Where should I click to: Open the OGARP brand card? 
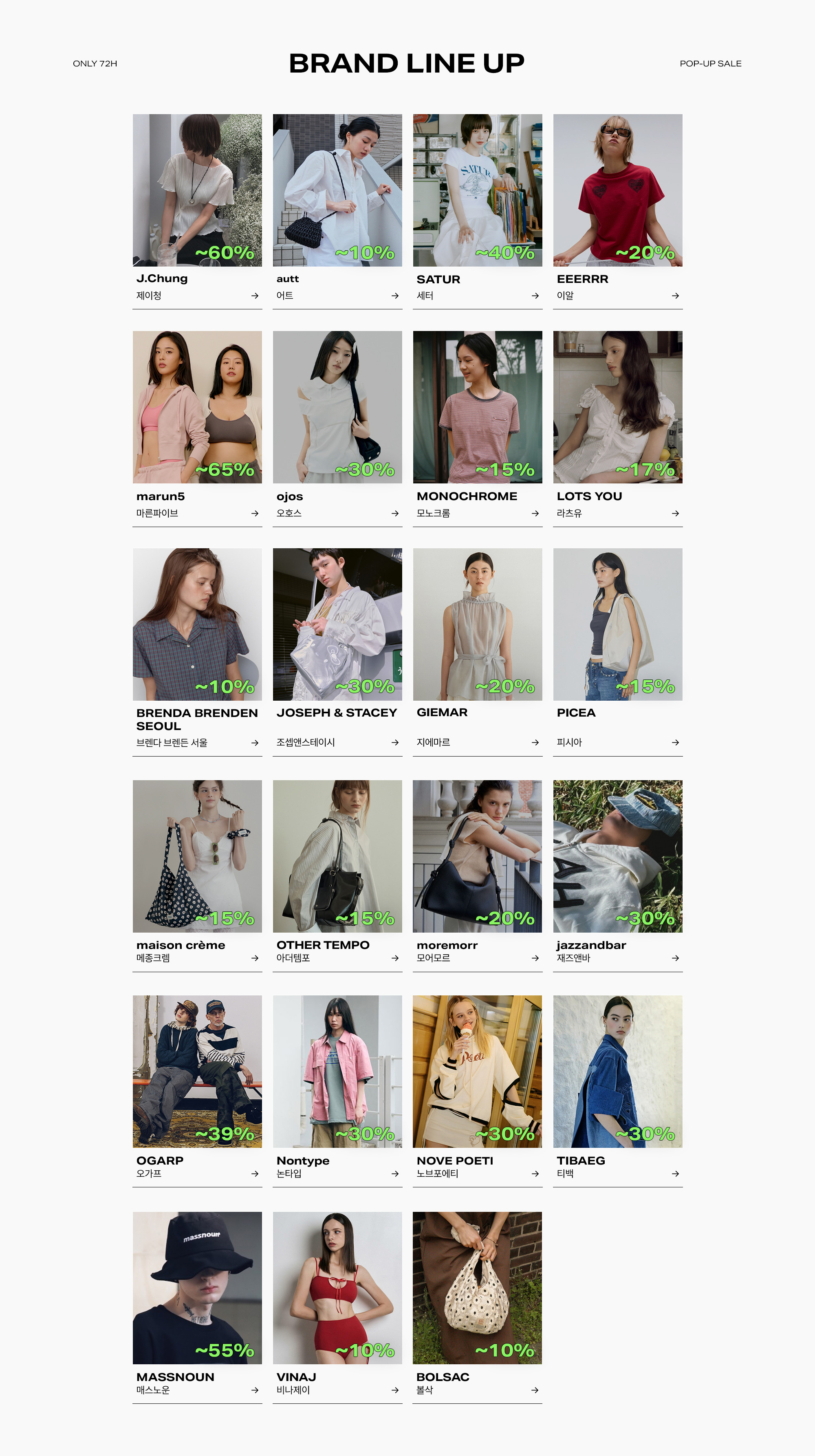pos(197,1092)
